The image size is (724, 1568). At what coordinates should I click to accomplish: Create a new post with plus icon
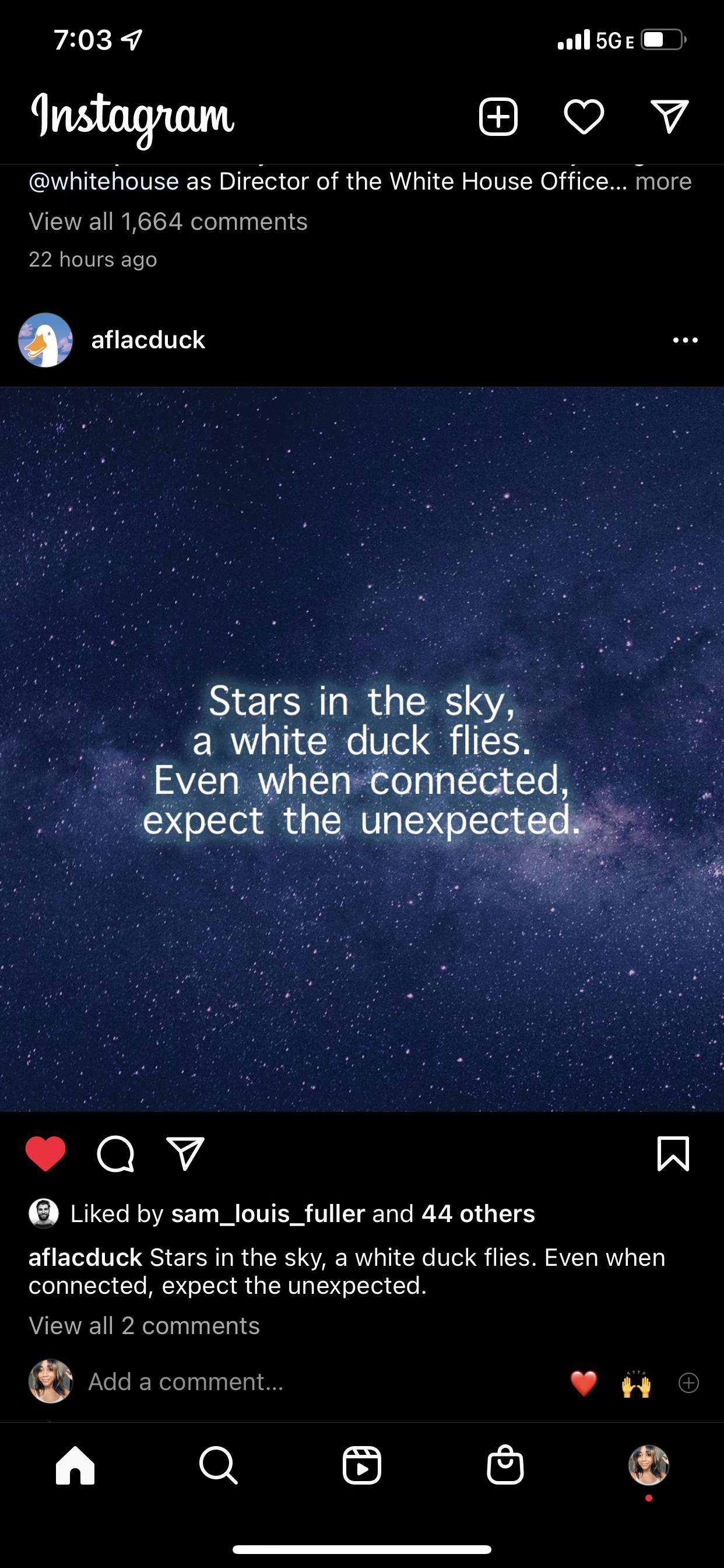498,116
